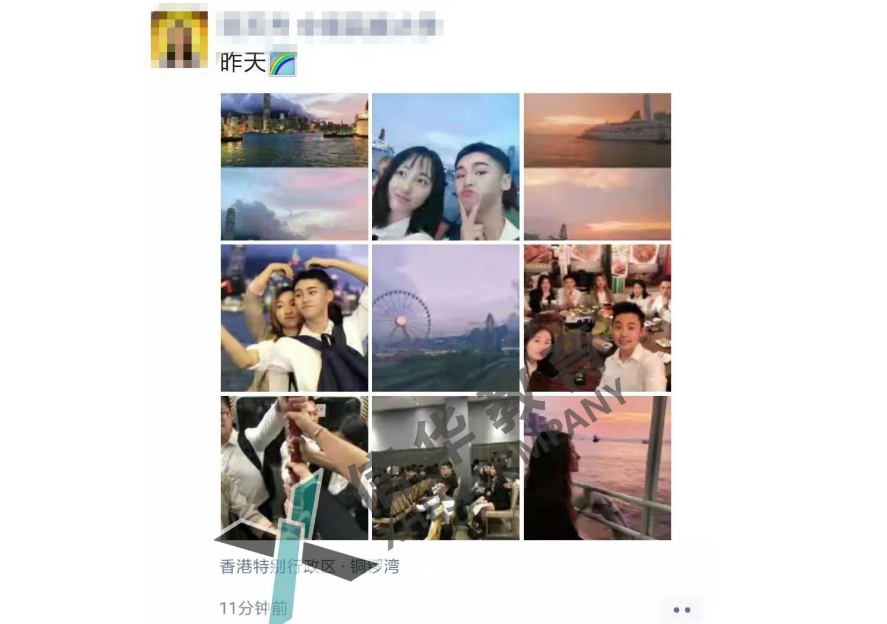
Task: View the couple selfie under the blue sky
Action: [445, 166]
